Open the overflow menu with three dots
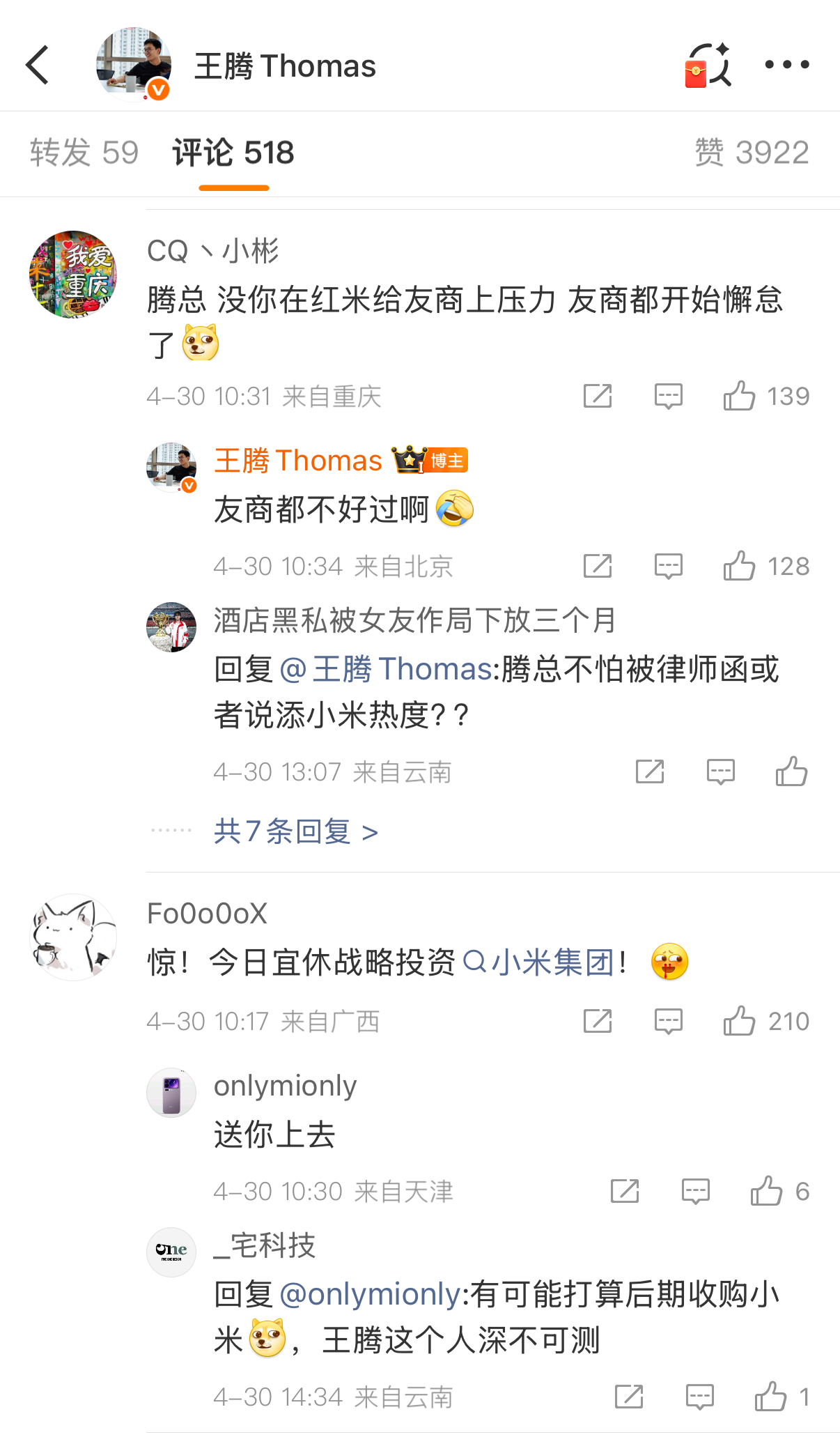 (x=787, y=65)
